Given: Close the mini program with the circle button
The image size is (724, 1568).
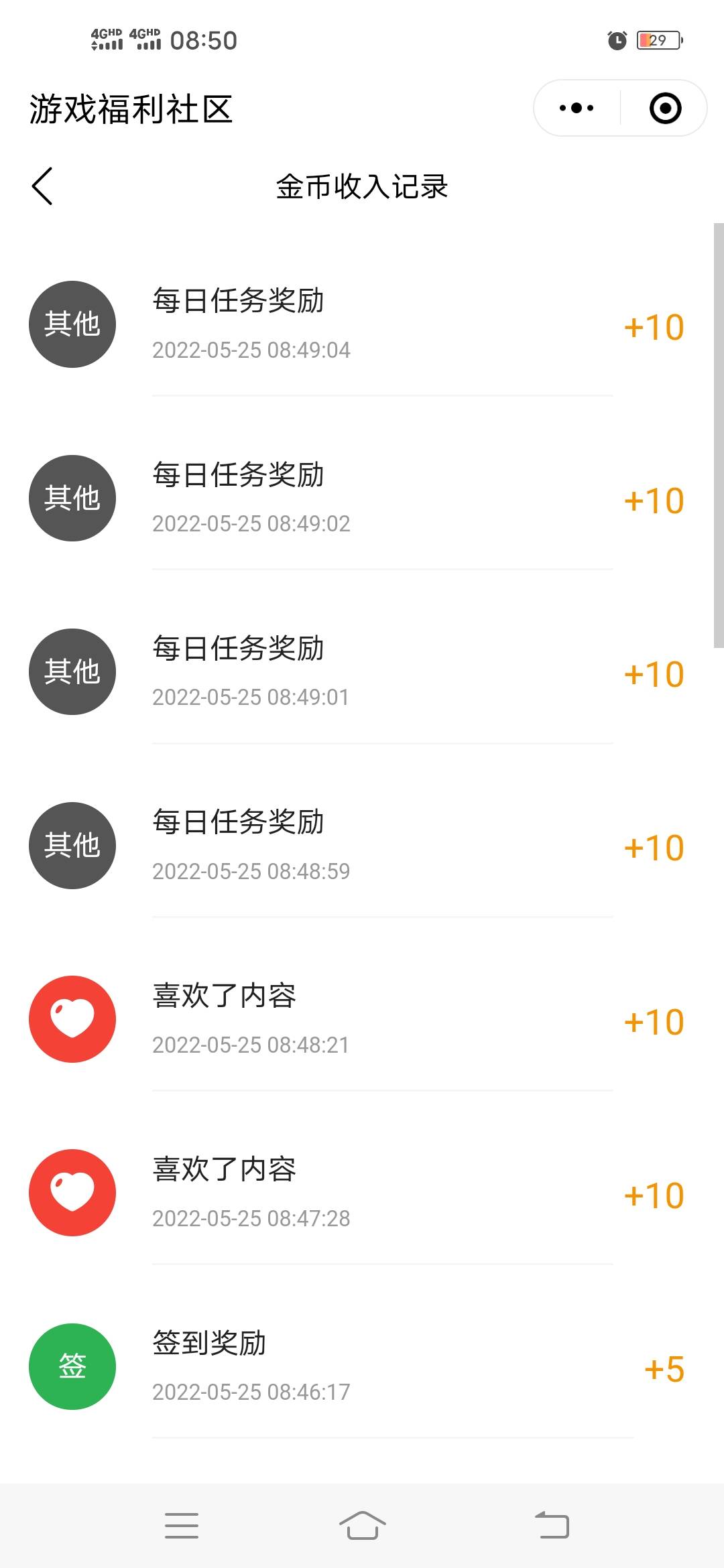Looking at the screenshot, I should pos(665,108).
